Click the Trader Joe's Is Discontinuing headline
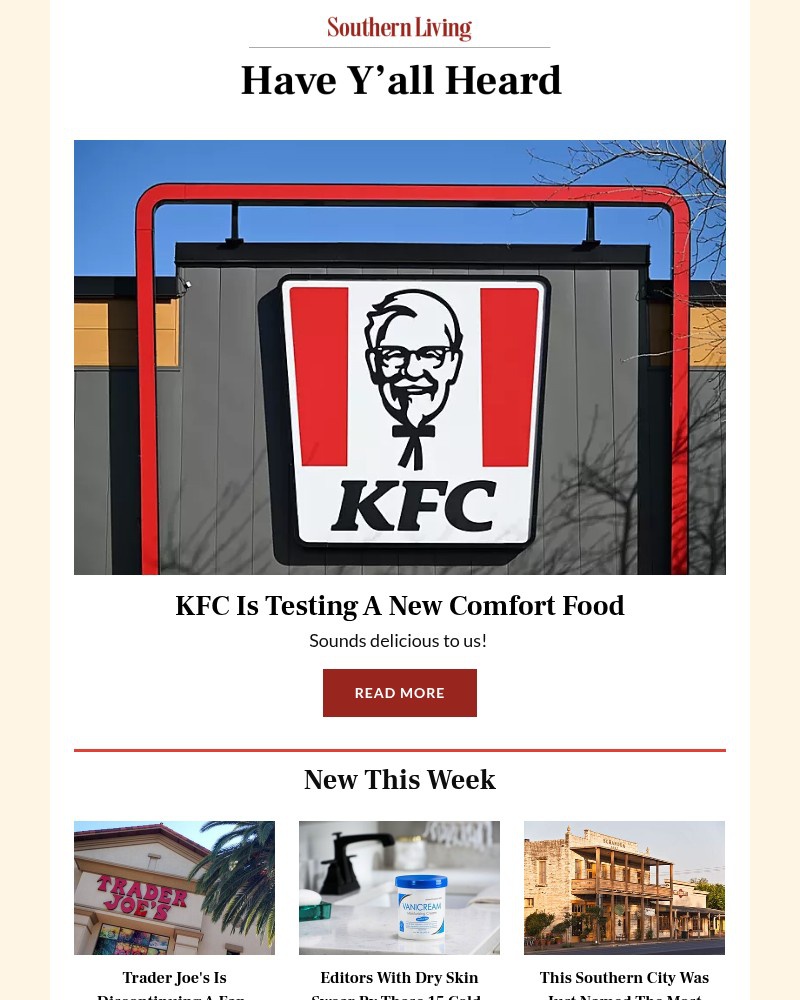 174,985
